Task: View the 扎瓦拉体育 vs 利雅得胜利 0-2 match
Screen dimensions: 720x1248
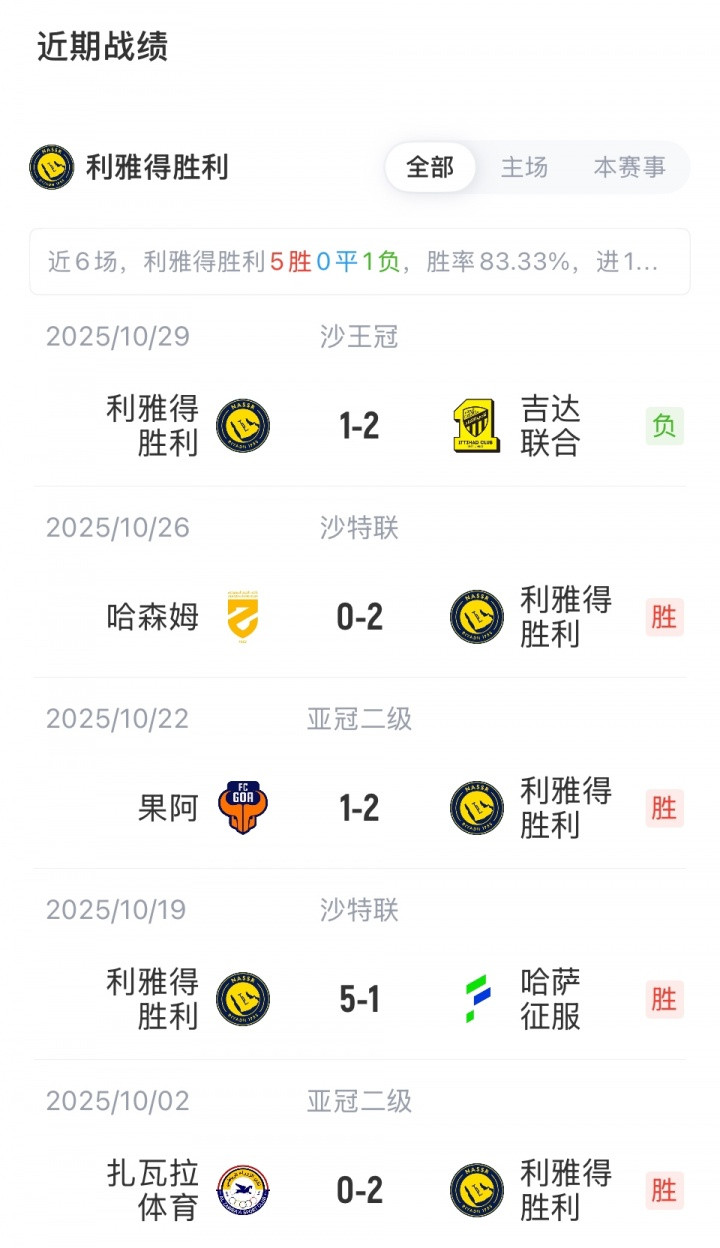Action: (x=359, y=1191)
